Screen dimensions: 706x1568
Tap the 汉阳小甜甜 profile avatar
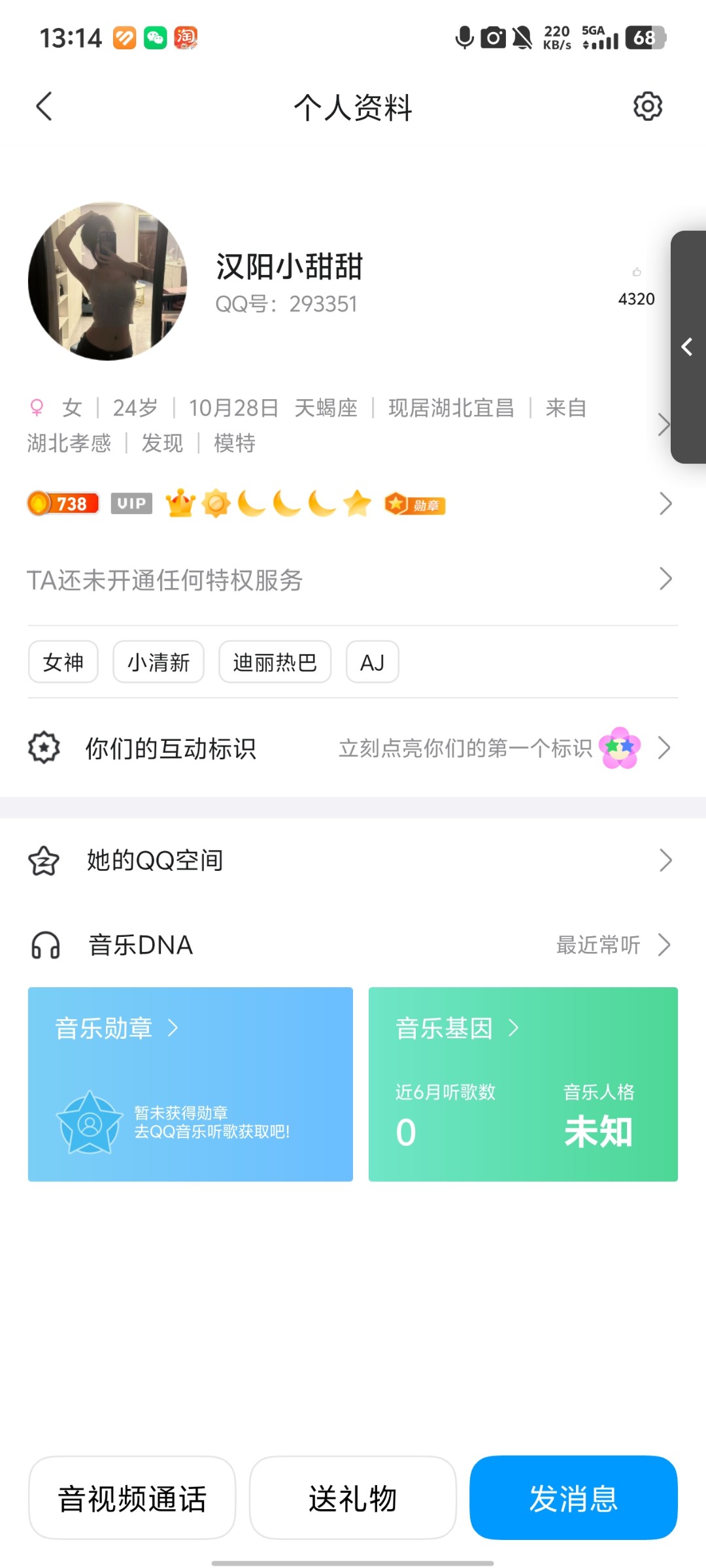click(108, 281)
